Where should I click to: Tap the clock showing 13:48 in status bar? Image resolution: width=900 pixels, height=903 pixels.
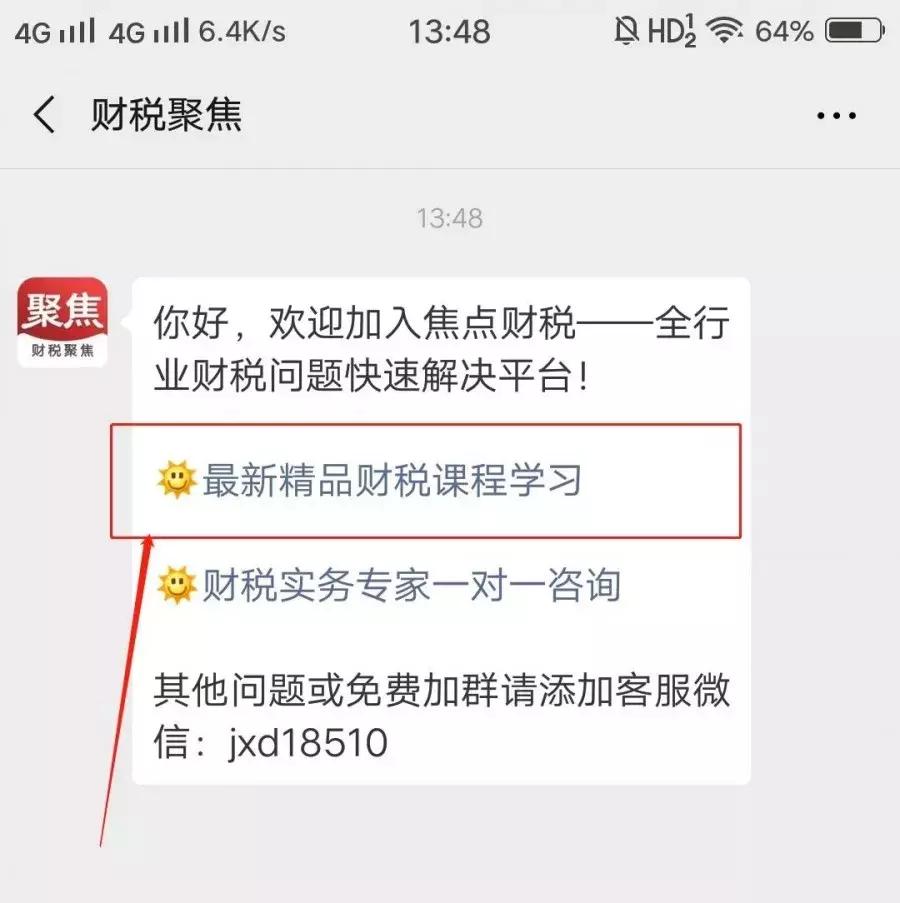pos(449,31)
